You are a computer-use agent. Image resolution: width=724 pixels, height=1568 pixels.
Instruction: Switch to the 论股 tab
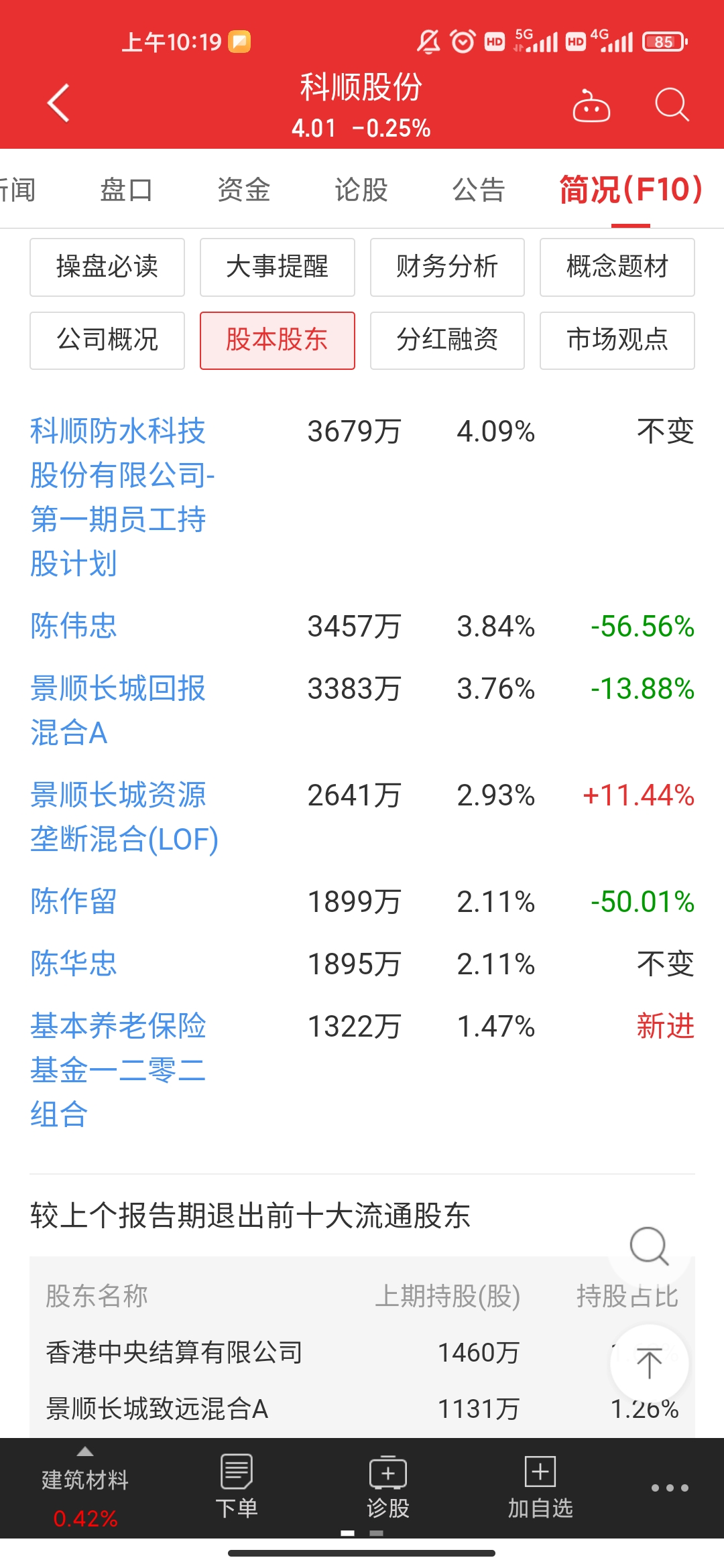[361, 190]
